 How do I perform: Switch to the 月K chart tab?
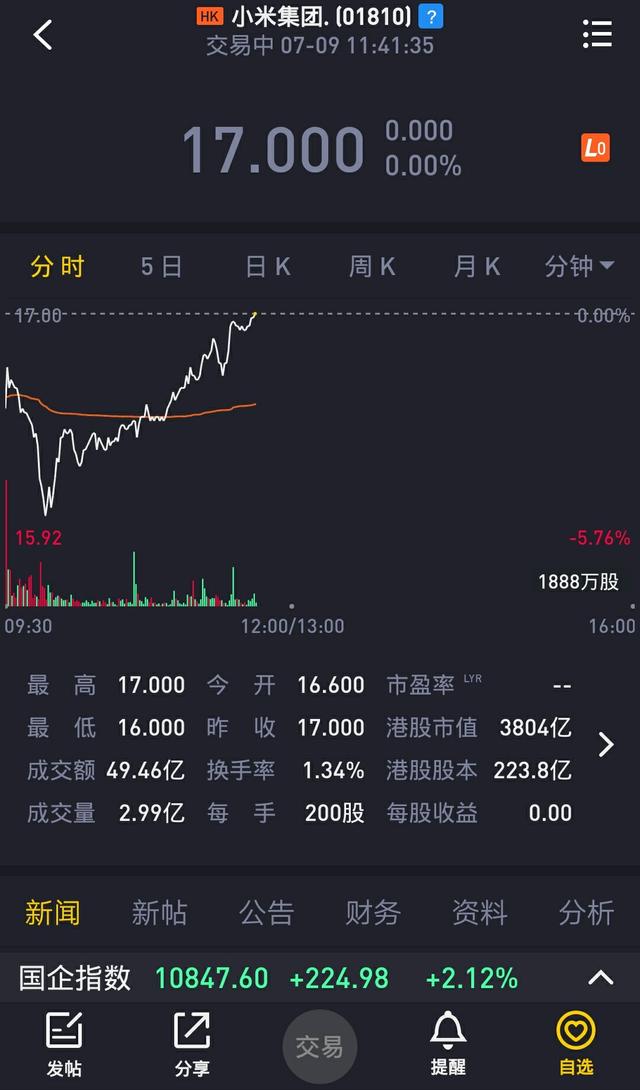(x=477, y=266)
